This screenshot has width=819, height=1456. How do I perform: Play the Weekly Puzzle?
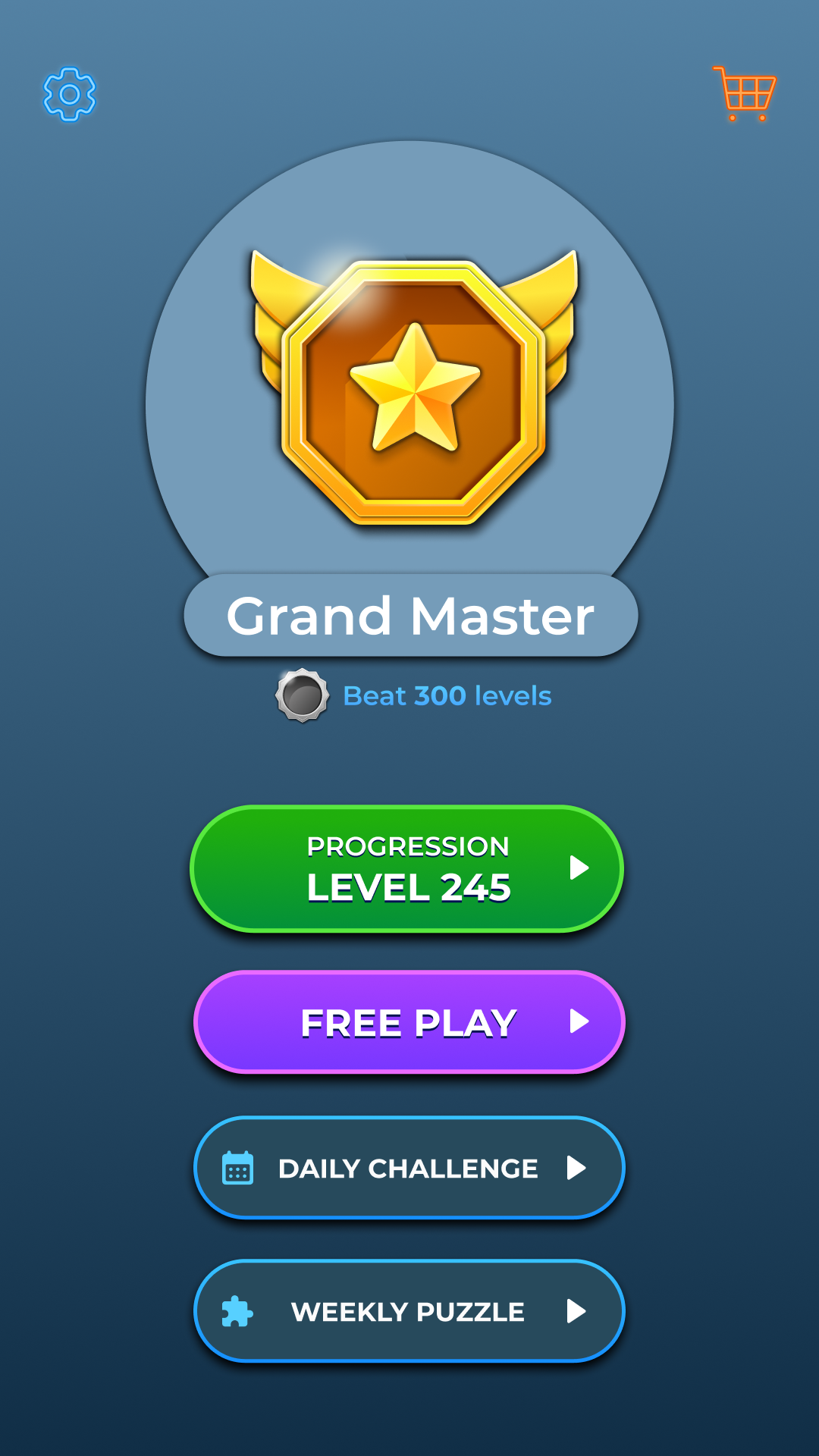pyautogui.click(x=409, y=1311)
